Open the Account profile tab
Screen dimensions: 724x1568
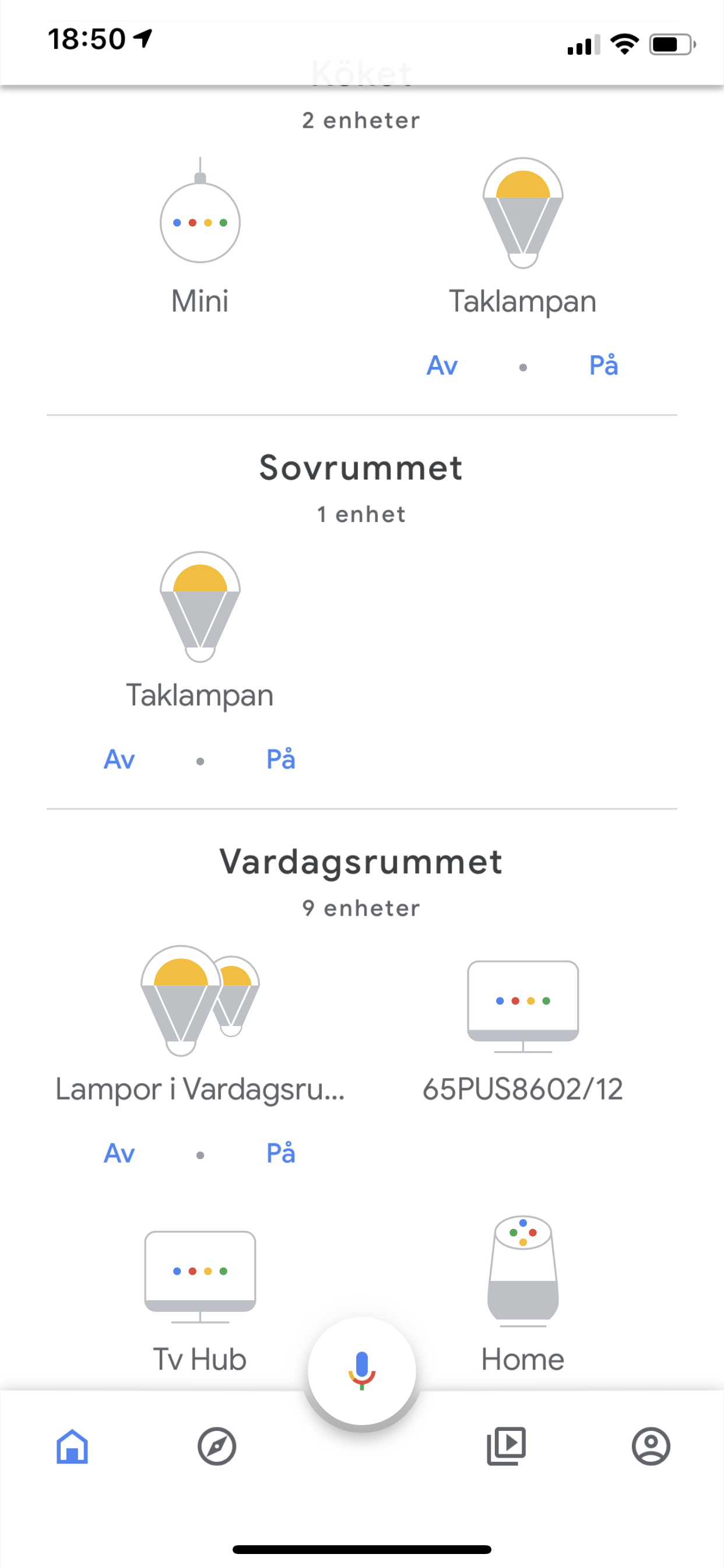point(651,1446)
